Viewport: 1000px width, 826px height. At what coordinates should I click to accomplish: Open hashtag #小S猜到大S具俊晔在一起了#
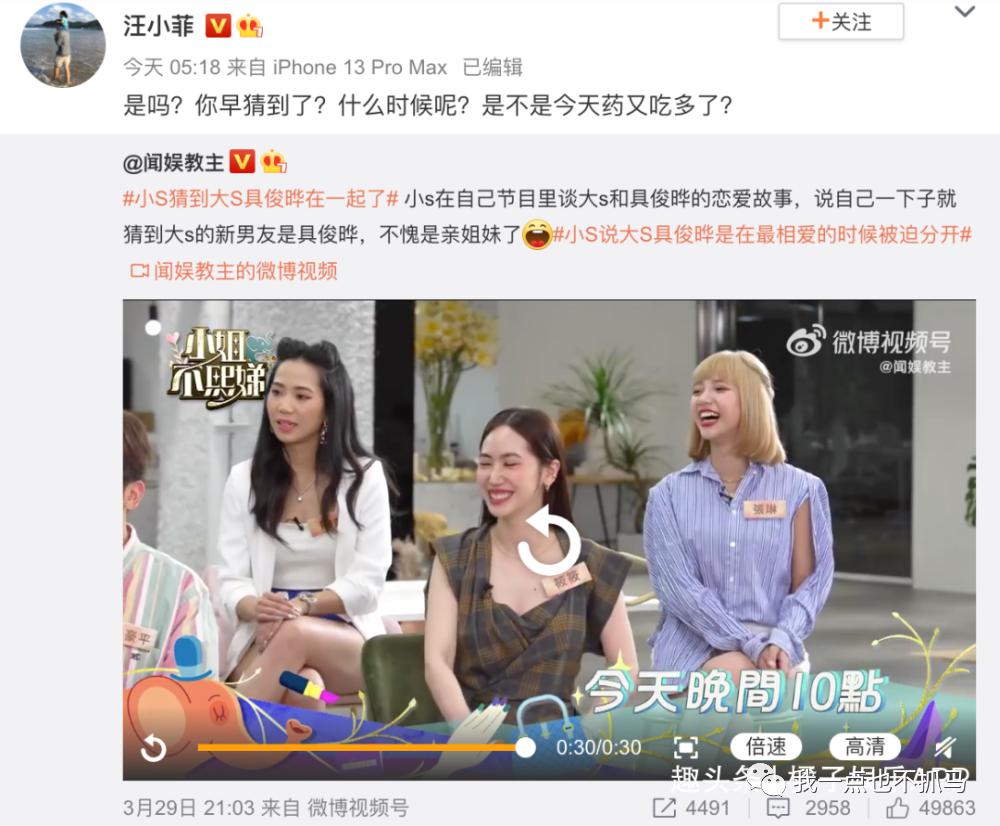click(x=261, y=198)
